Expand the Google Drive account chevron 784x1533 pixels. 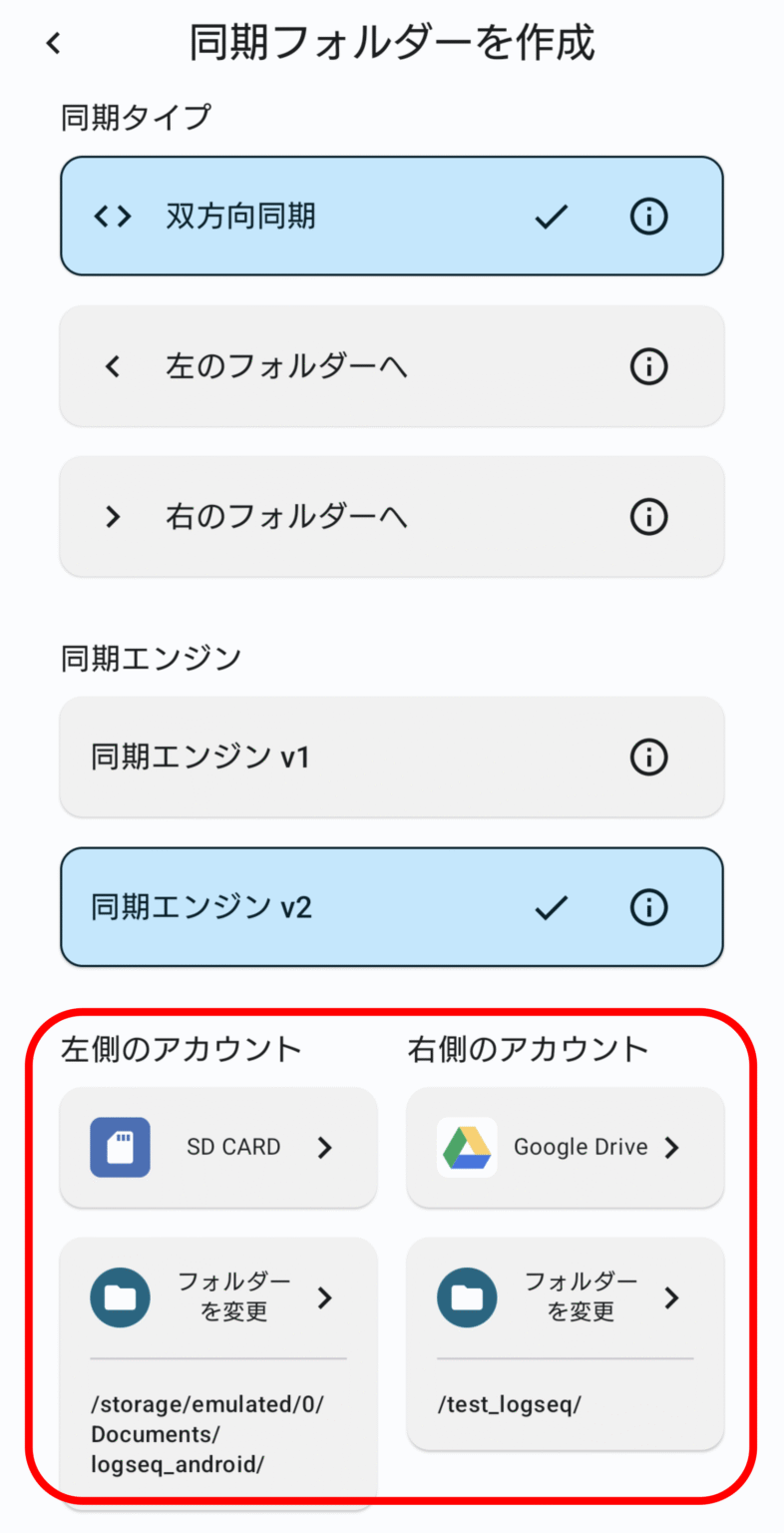[x=673, y=1147]
